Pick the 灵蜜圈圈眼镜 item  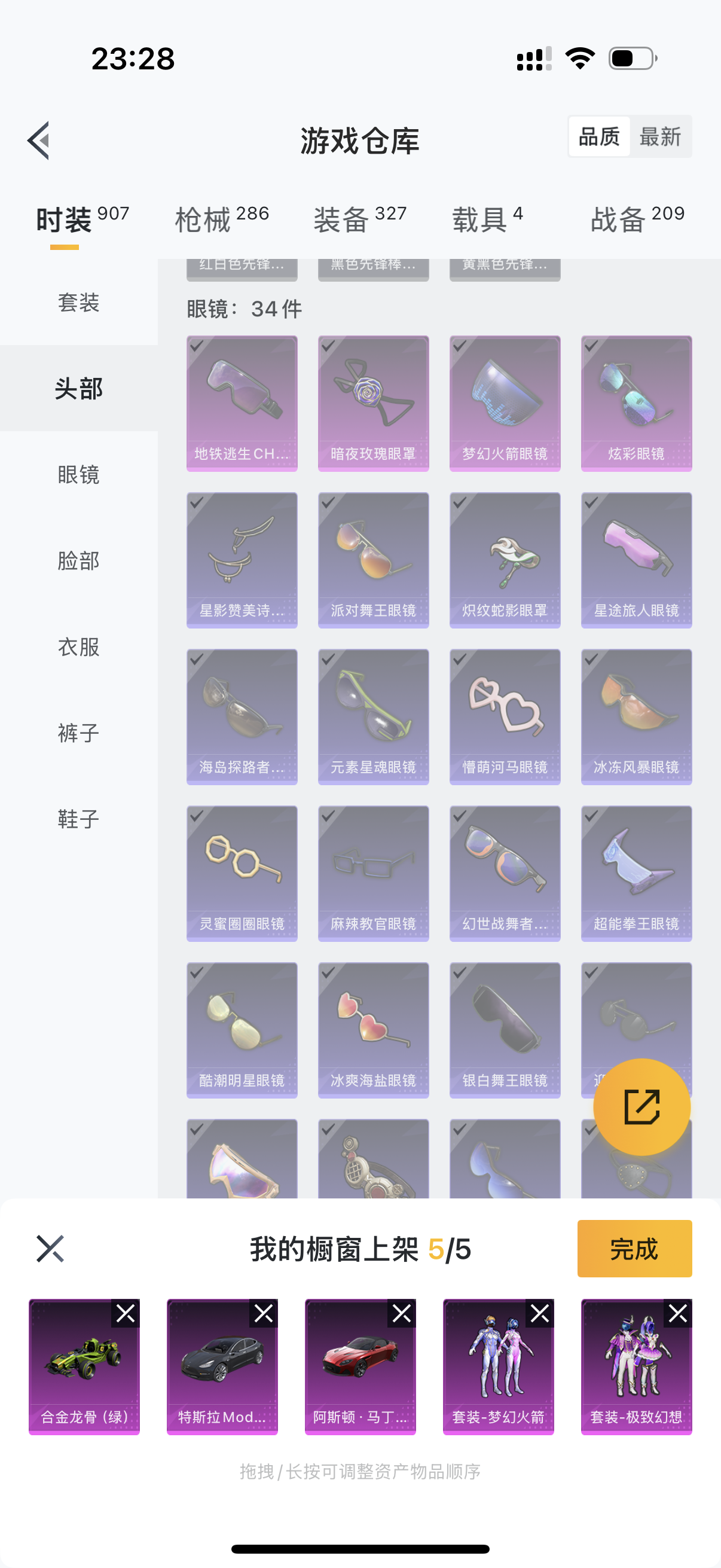coord(242,873)
